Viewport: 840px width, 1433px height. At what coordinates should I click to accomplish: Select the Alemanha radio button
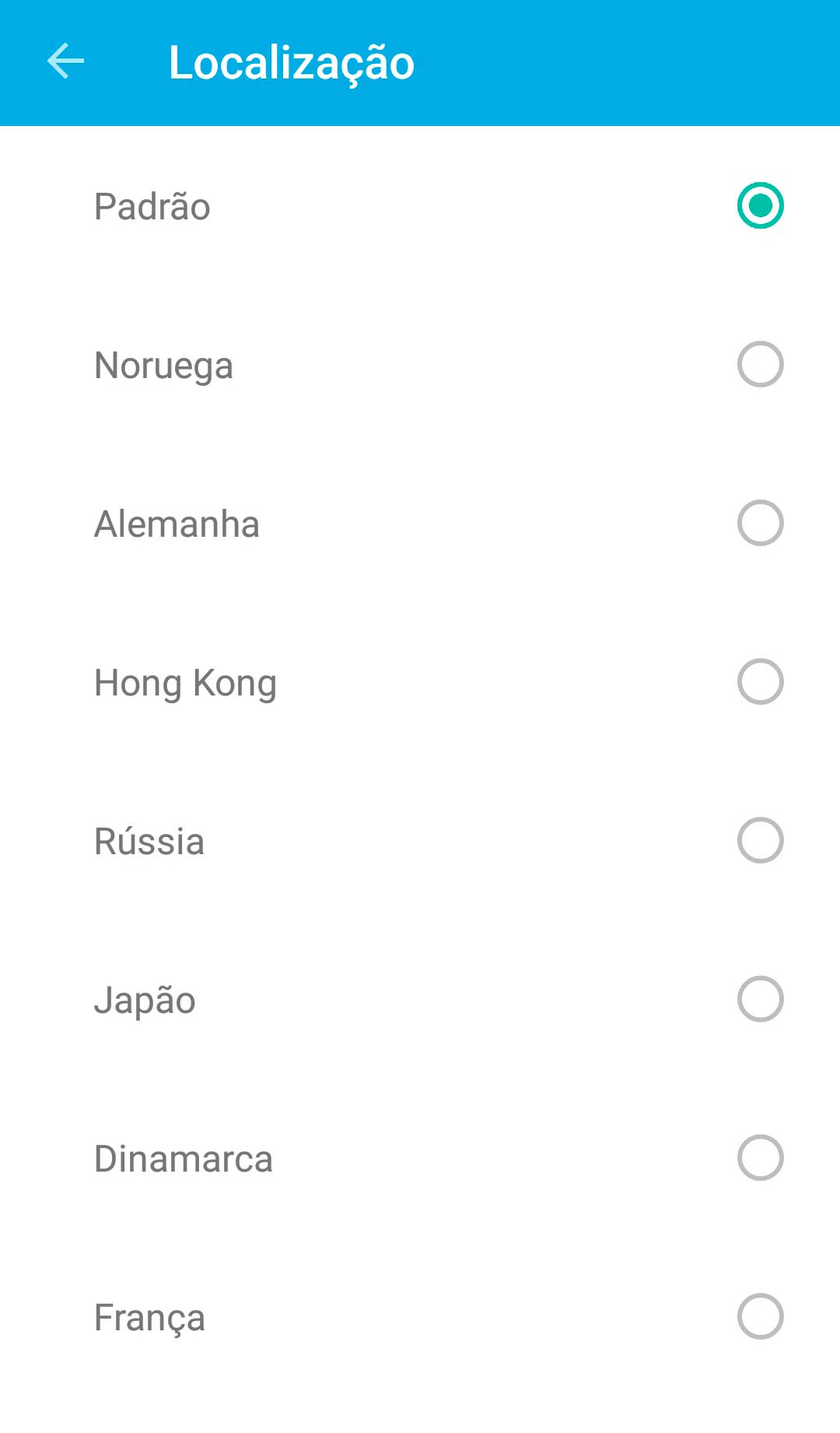point(759,523)
